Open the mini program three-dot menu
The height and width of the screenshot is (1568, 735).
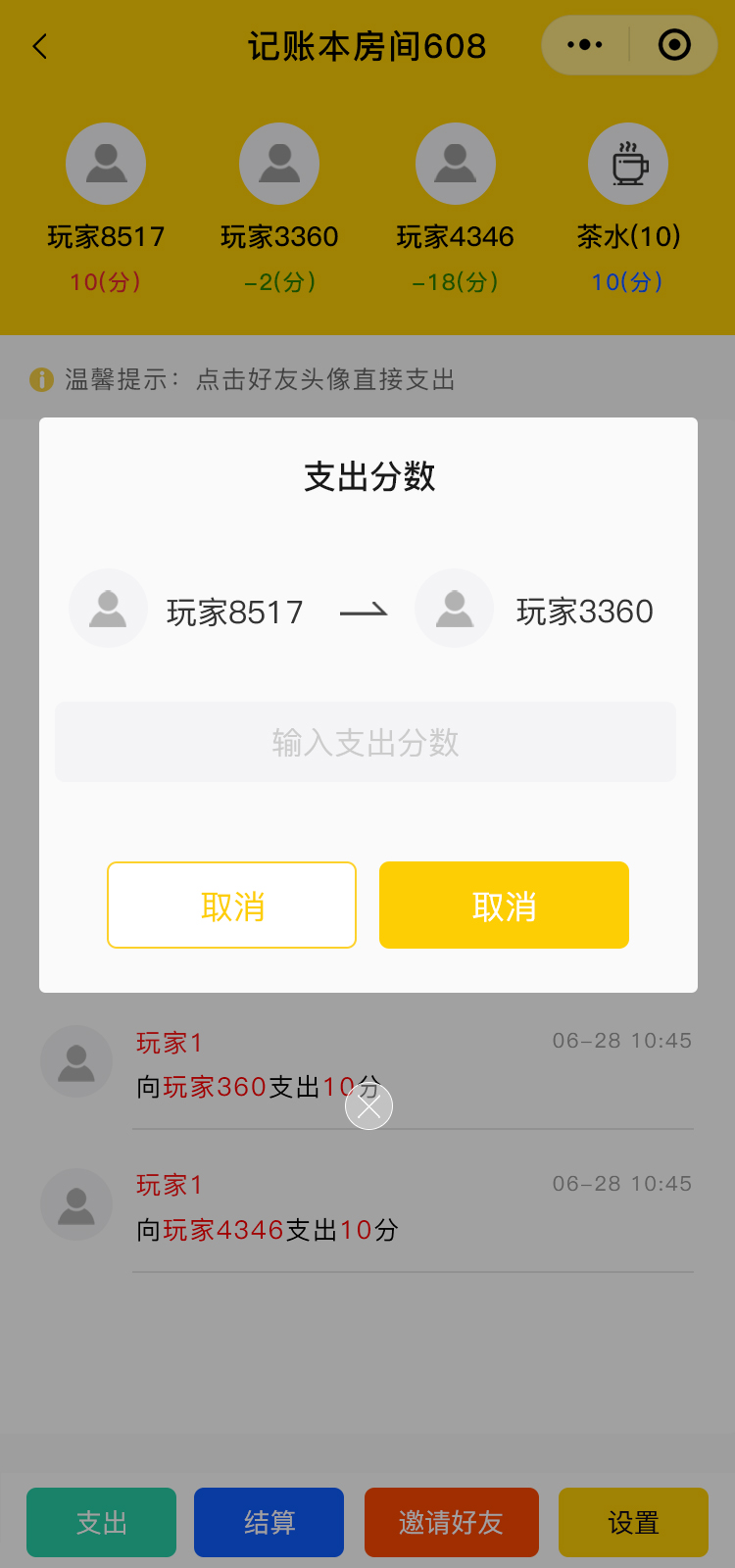pyautogui.click(x=585, y=45)
